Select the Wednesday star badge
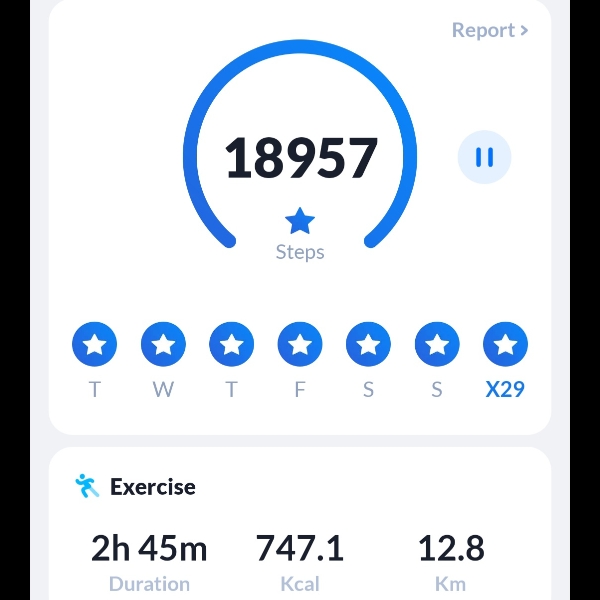 pyautogui.click(x=163, y=346)
